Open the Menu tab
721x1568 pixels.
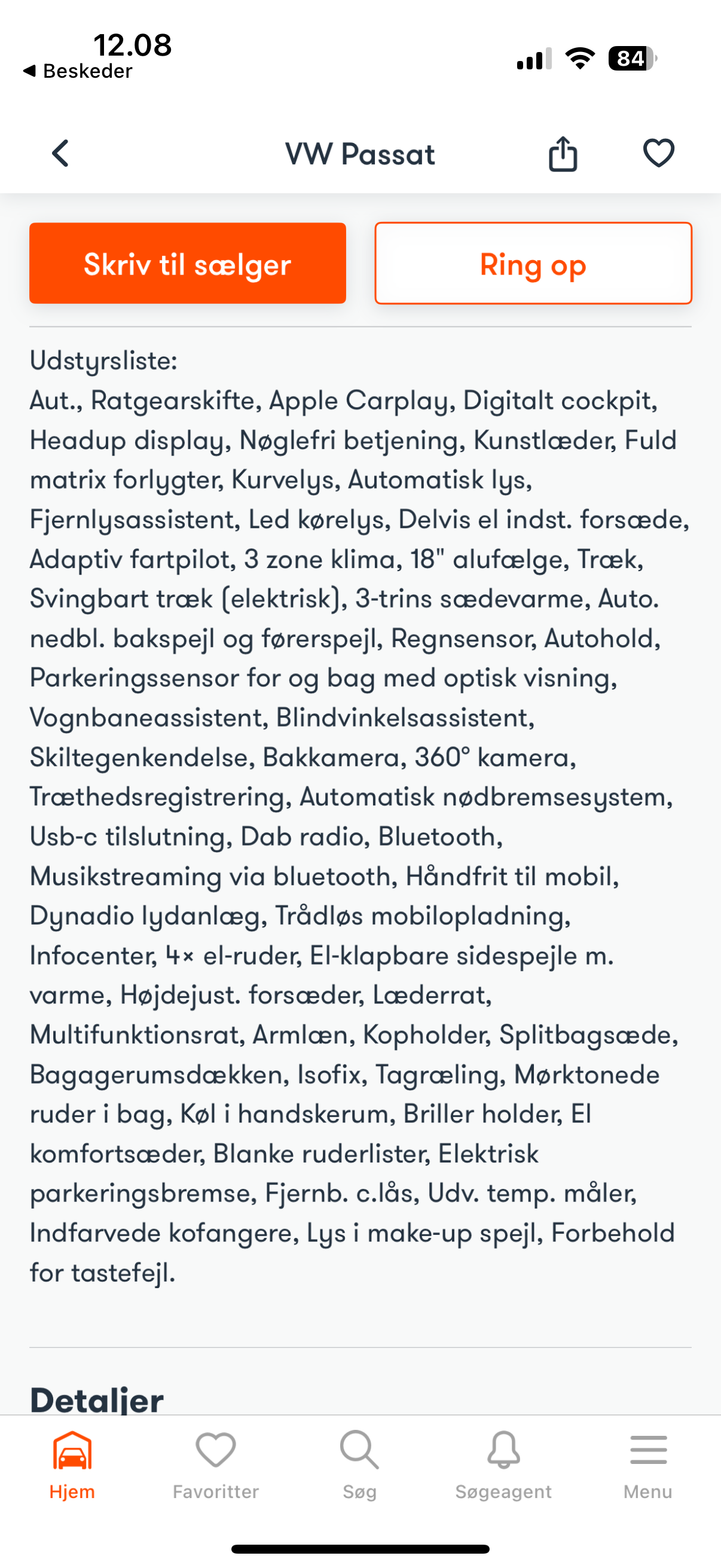[x=648, y=1464]
